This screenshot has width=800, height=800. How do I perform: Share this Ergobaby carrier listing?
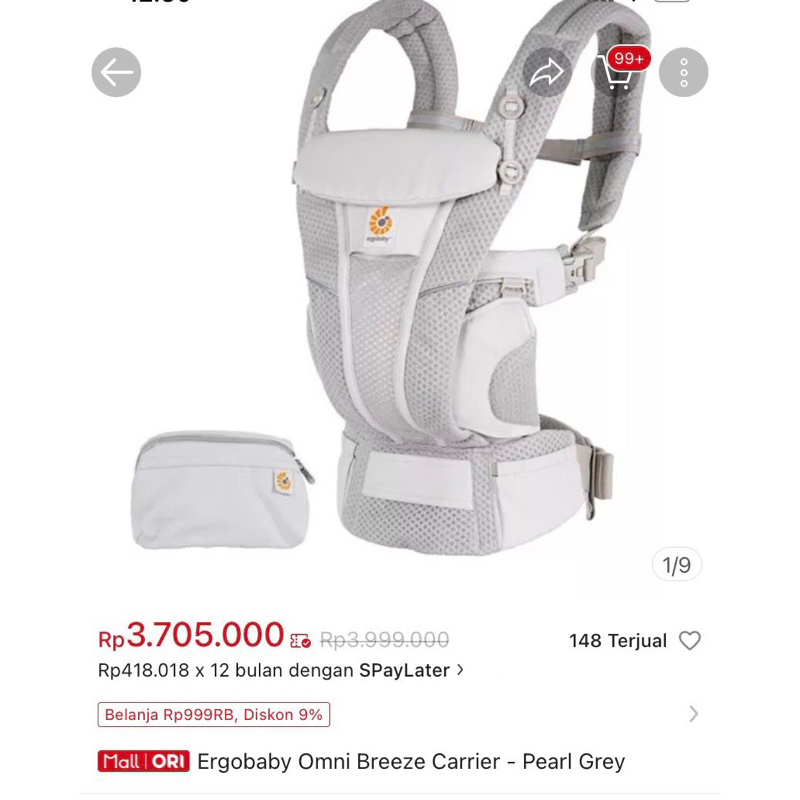[x=547, y=72]
